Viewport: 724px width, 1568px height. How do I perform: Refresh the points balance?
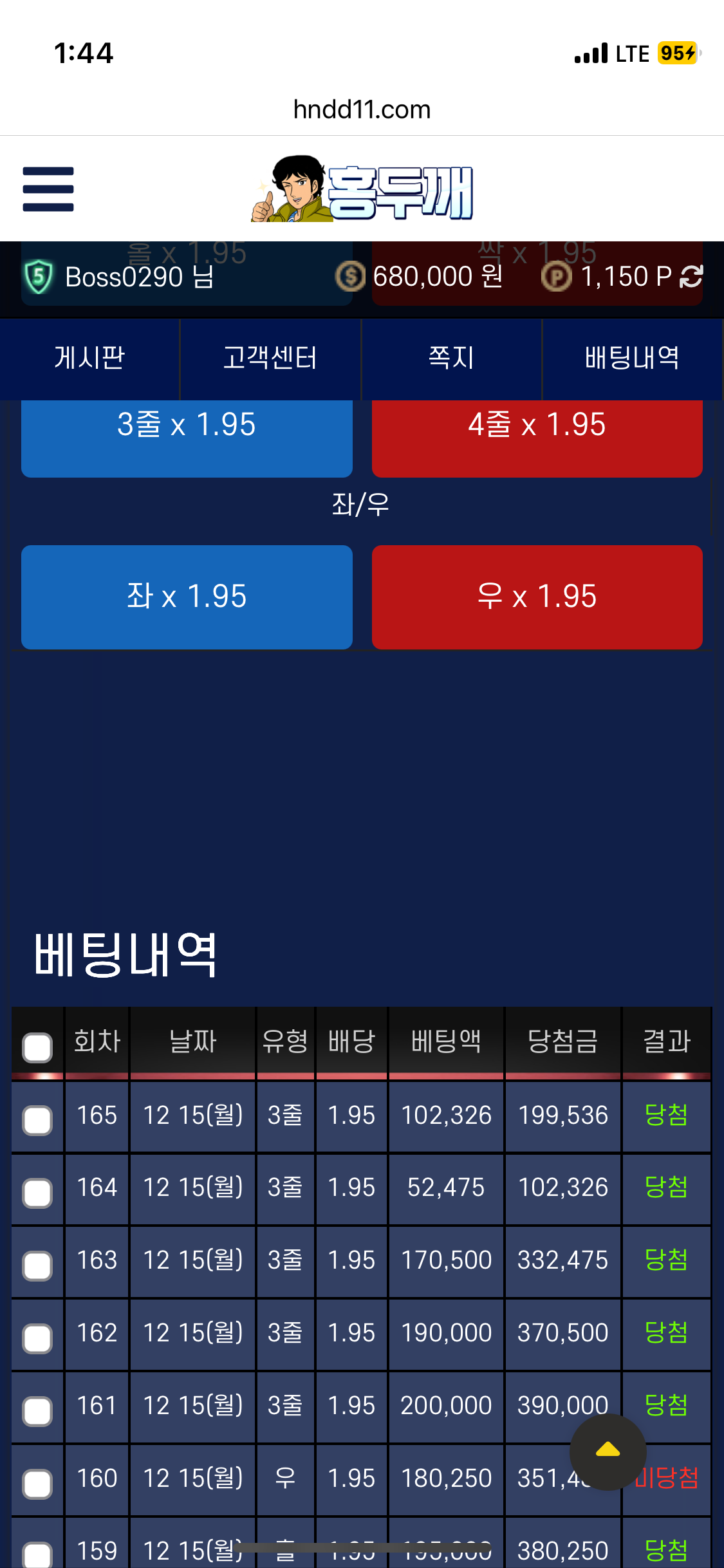pyautogui.click(x=691, y=277)
